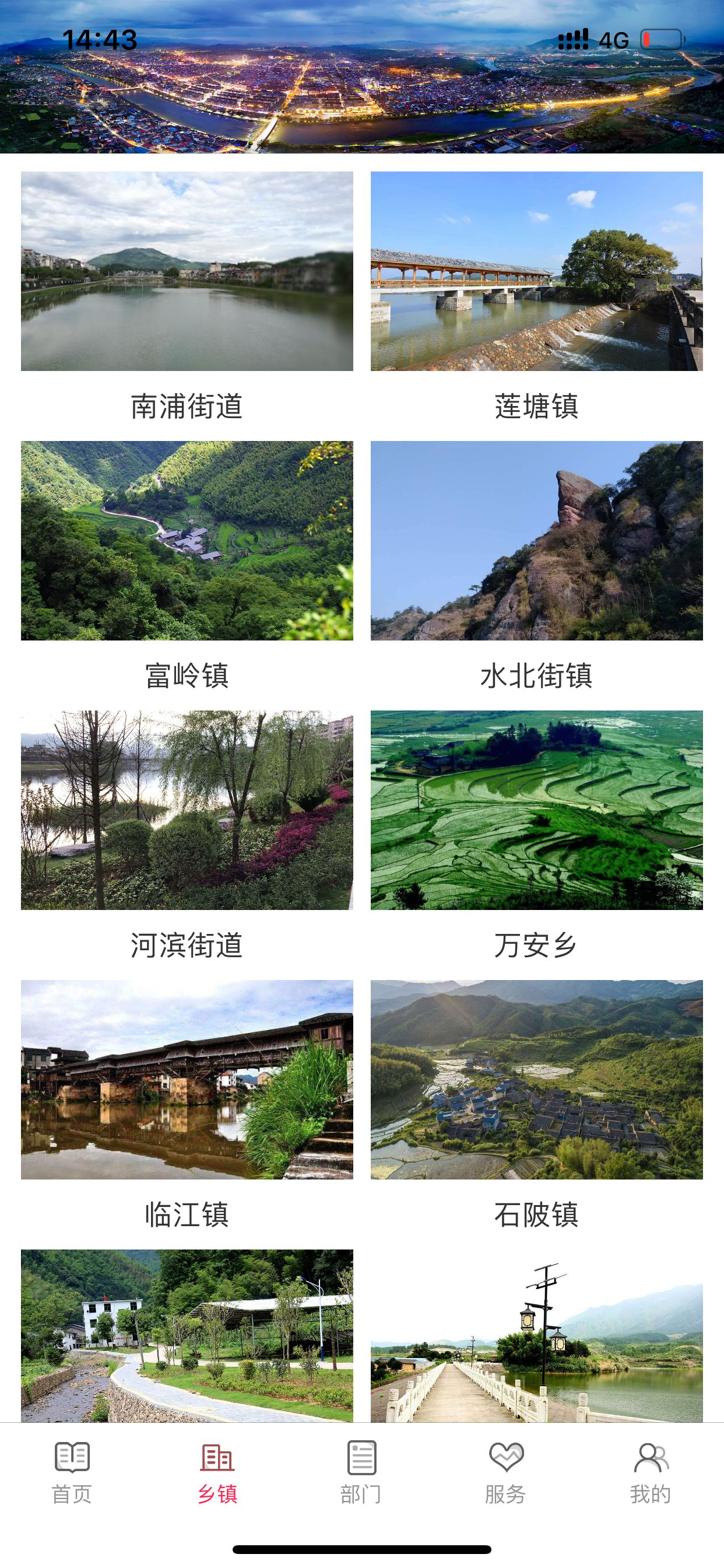Open the 河滨街道 tile

click(x=187, y=837)
